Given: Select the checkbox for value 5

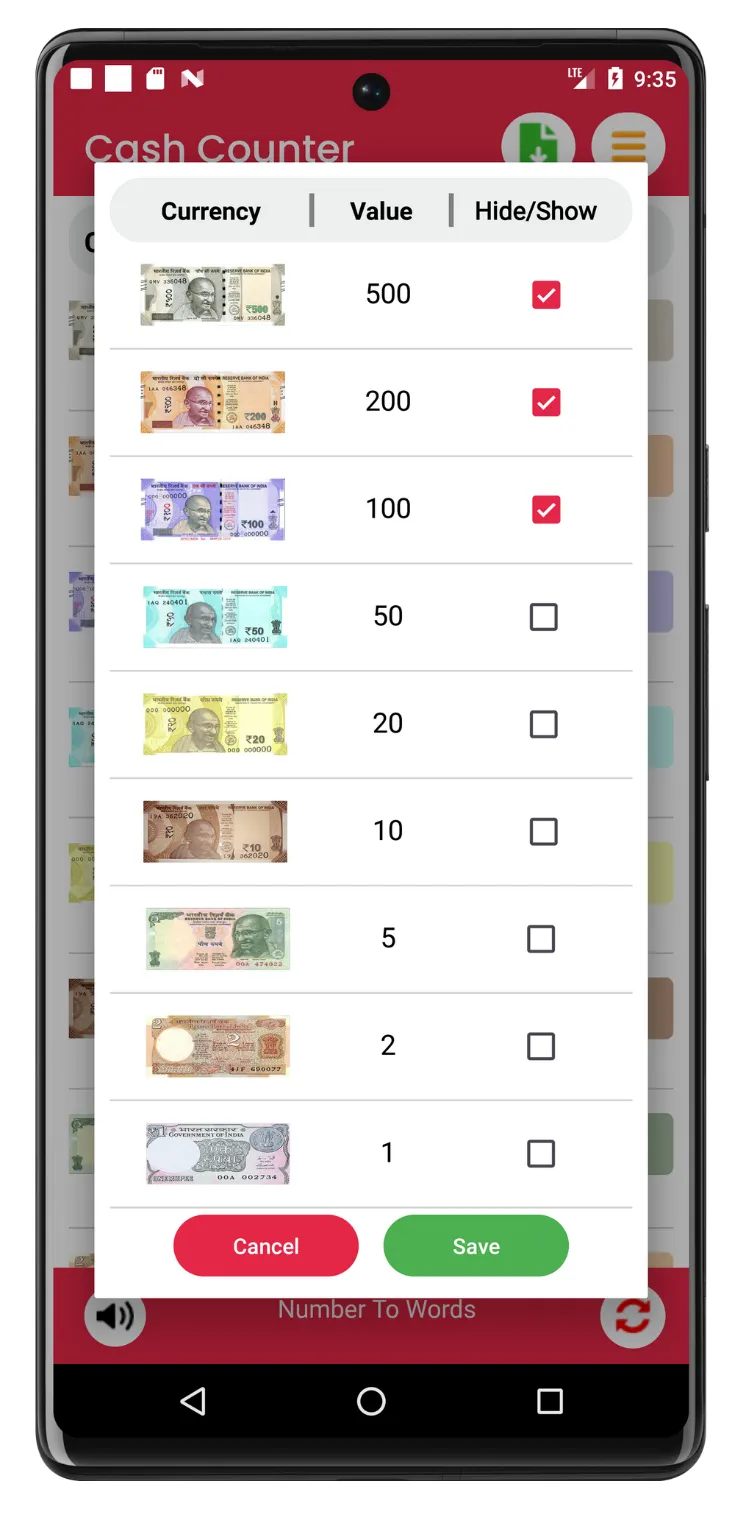Looking at the screenshot, I should click(541, 938).
